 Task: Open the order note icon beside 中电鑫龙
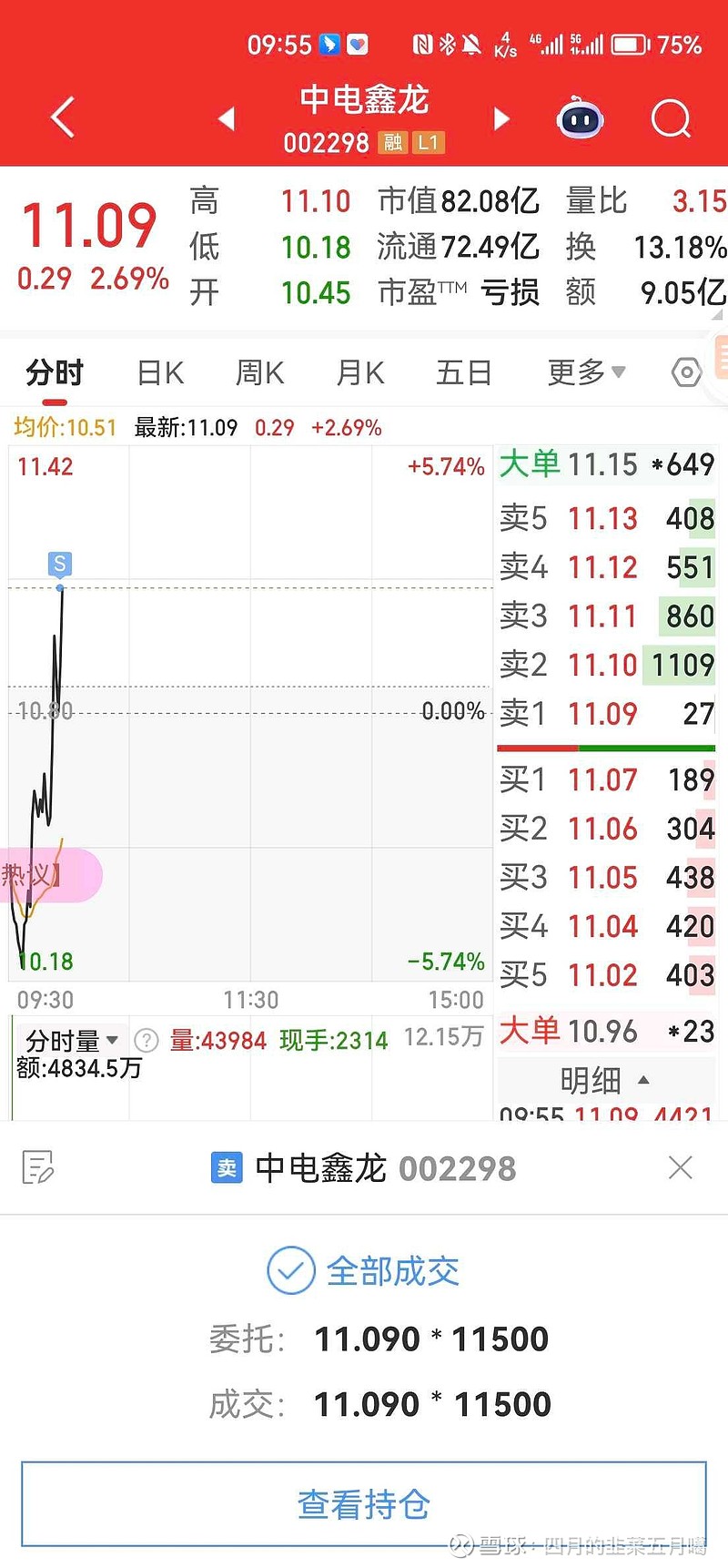[38, 1167]
